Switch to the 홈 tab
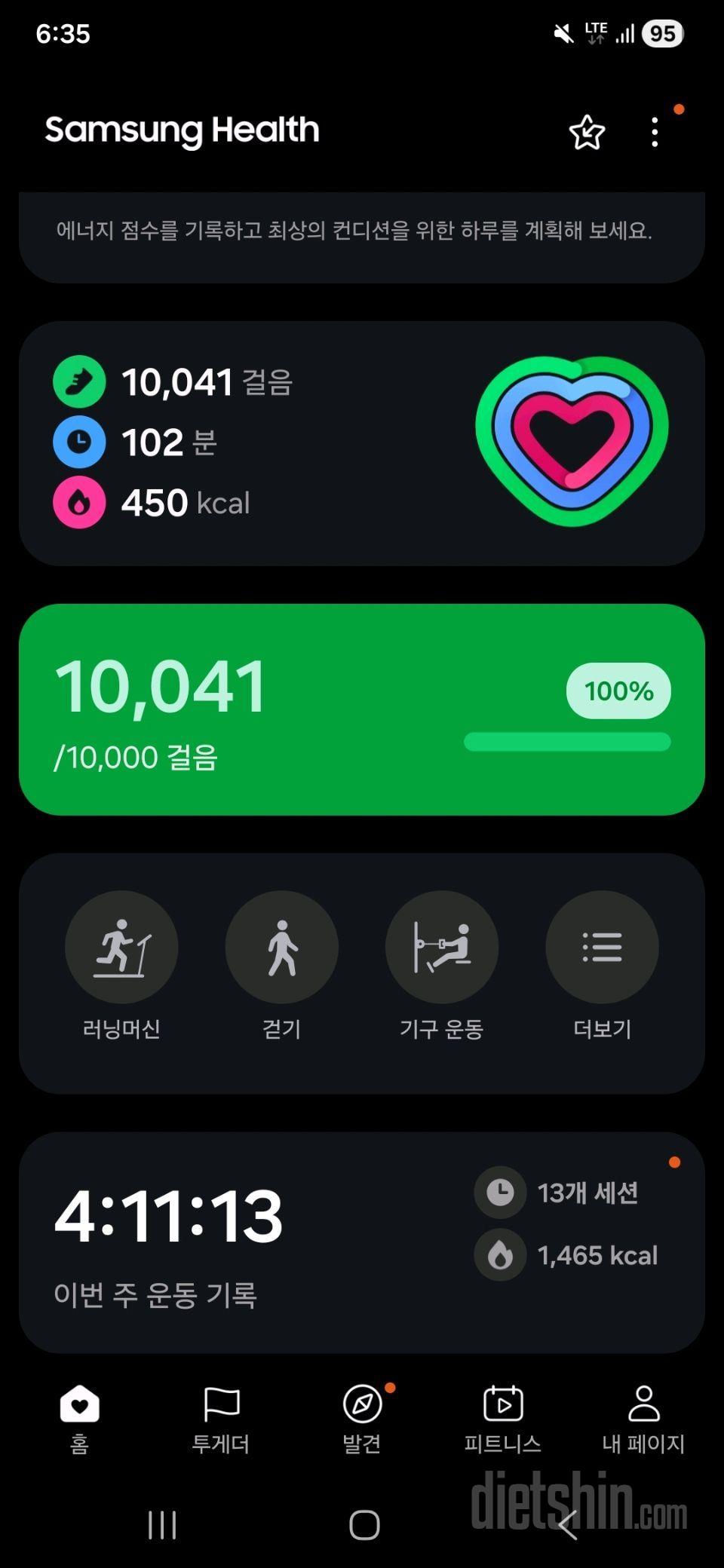This screenshot has width=724, height=1568. click(79, 1419)
